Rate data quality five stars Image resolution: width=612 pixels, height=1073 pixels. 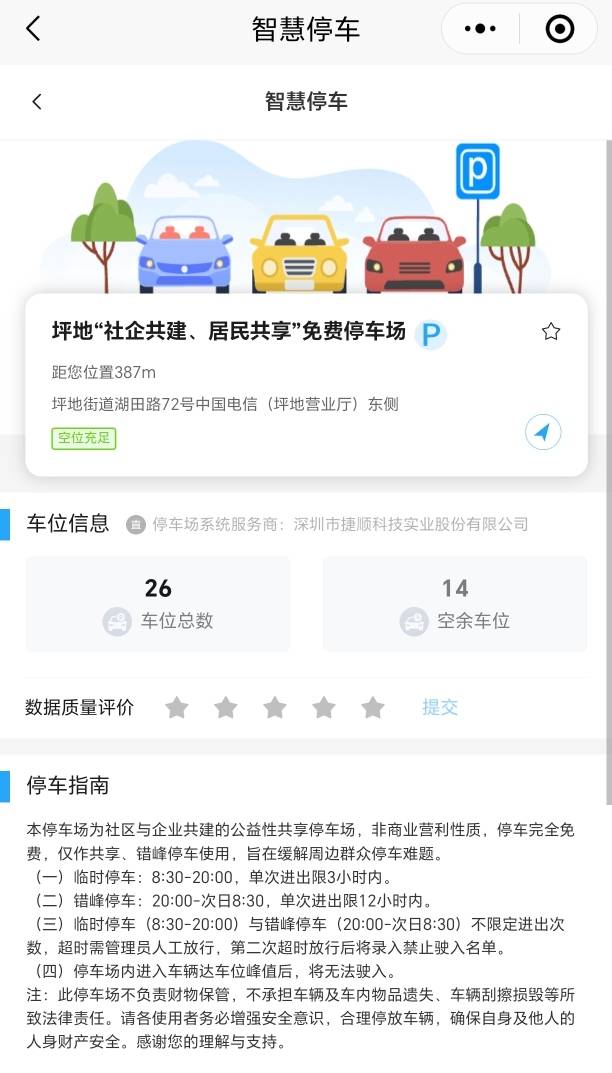pos(373,707)
